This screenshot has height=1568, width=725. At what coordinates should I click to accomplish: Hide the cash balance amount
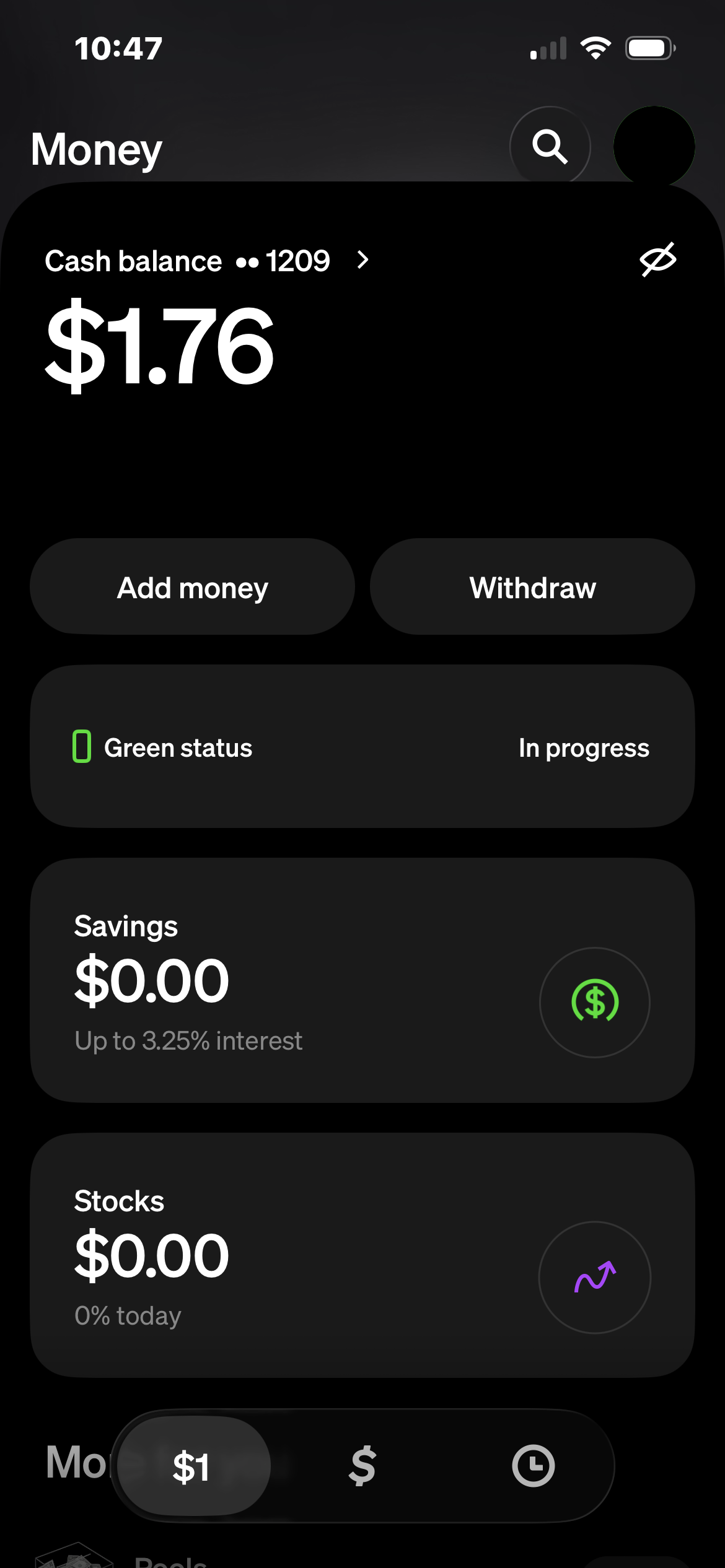[x=657, y=259]
